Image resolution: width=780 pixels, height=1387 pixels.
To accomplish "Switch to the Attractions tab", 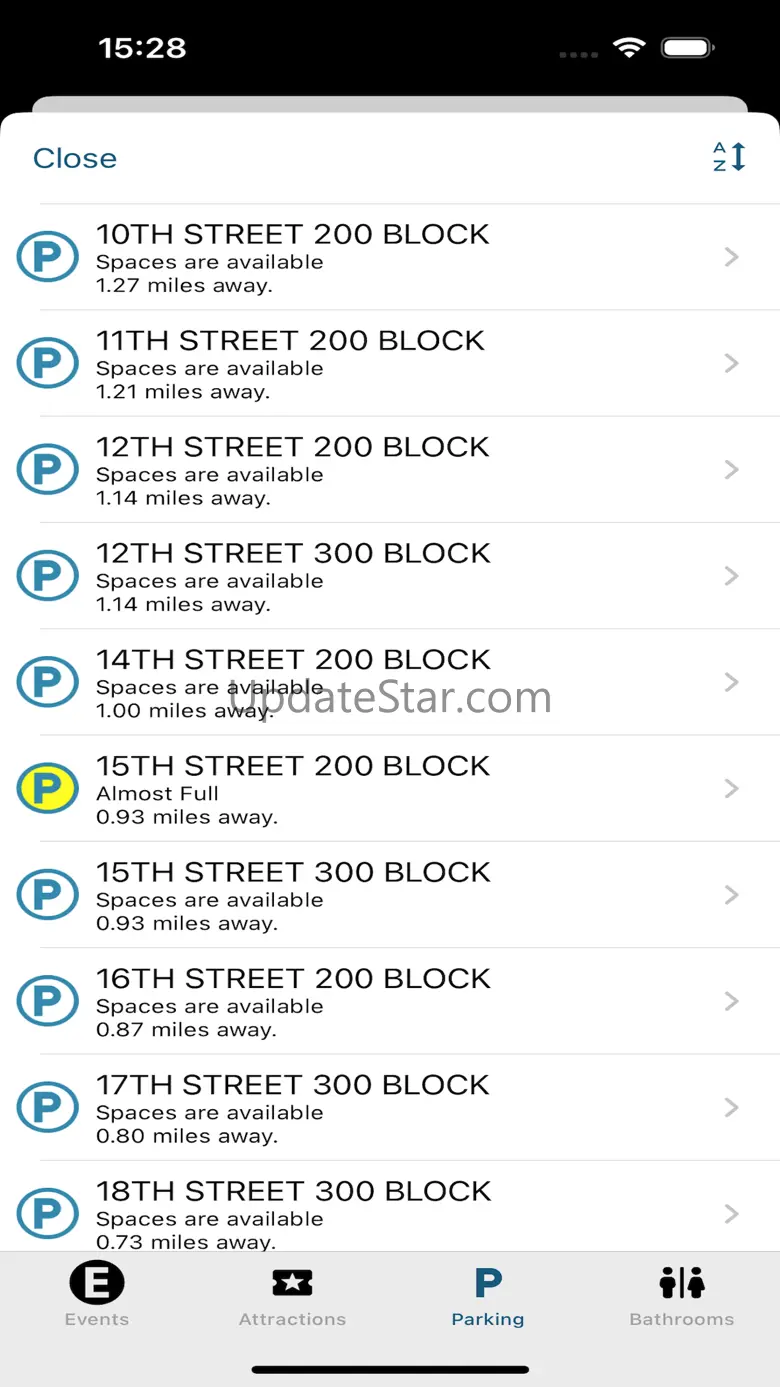I will coord(292,1295).
